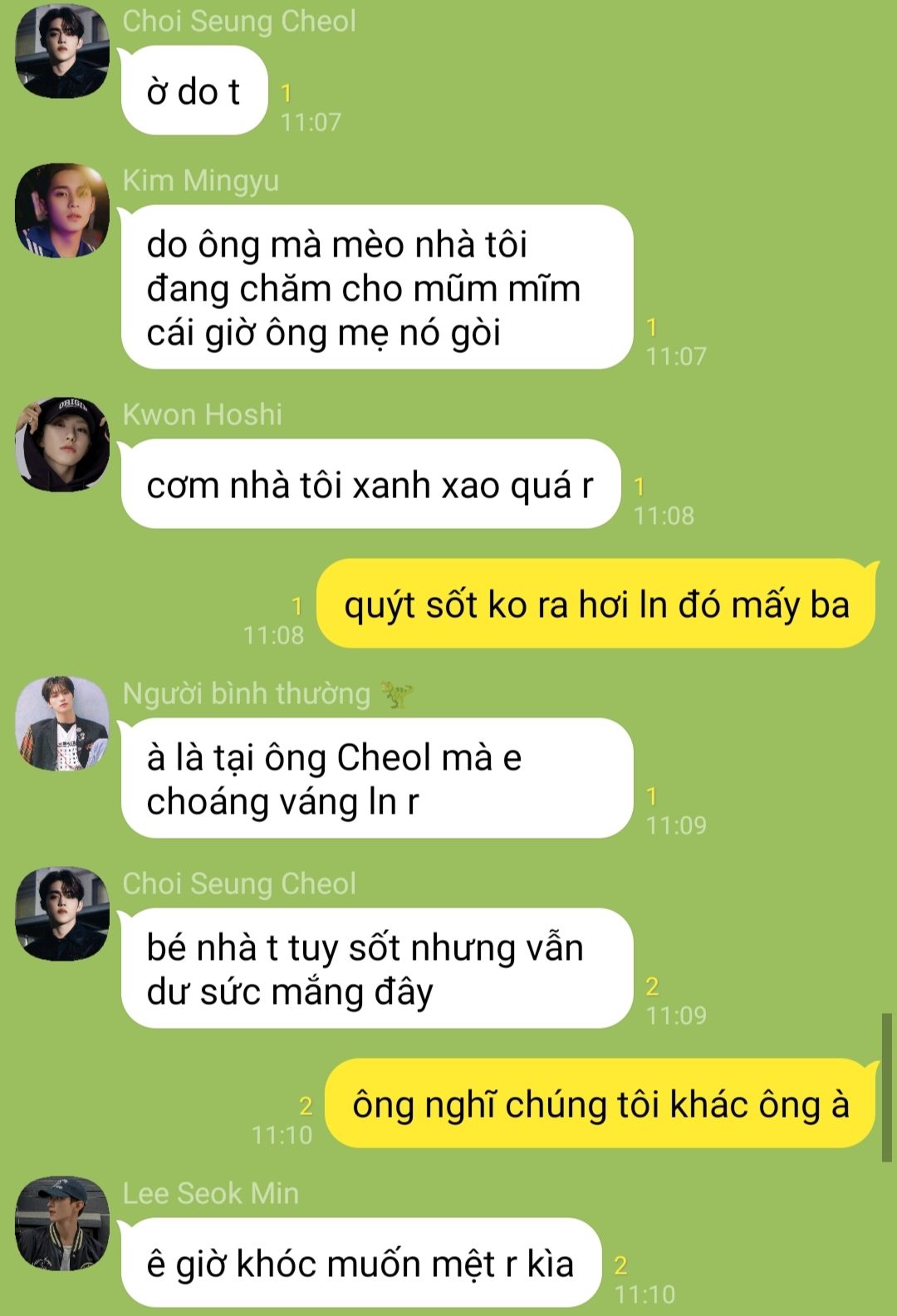View profile of Người bình thường
Screen dimensions: 897x1316
click(62, 723)
